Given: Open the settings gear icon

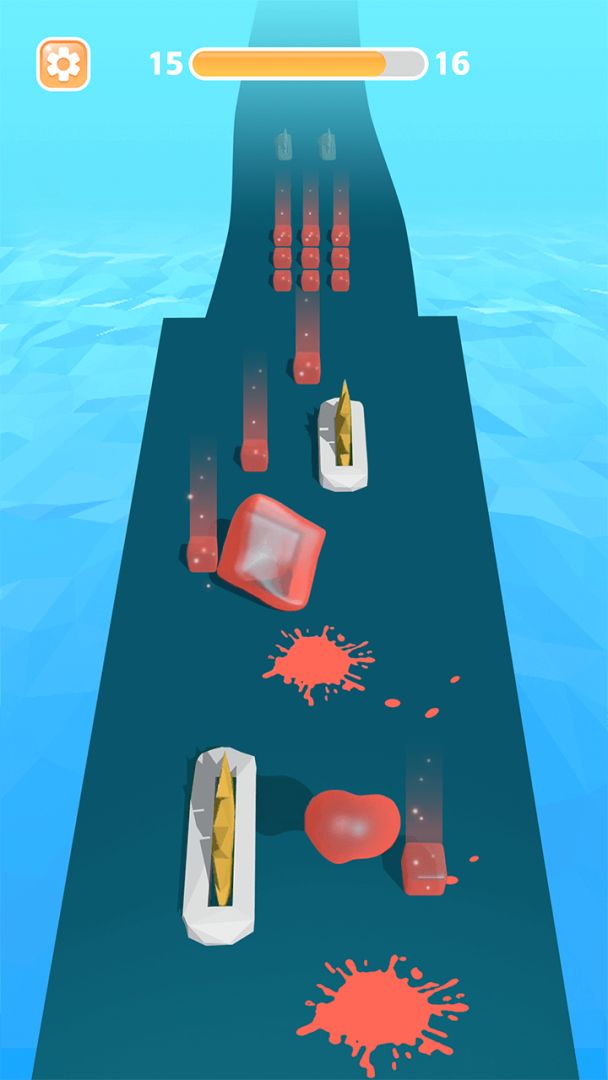Looking at the screenshot, I should pyautogui.click(x=64, y=65).
